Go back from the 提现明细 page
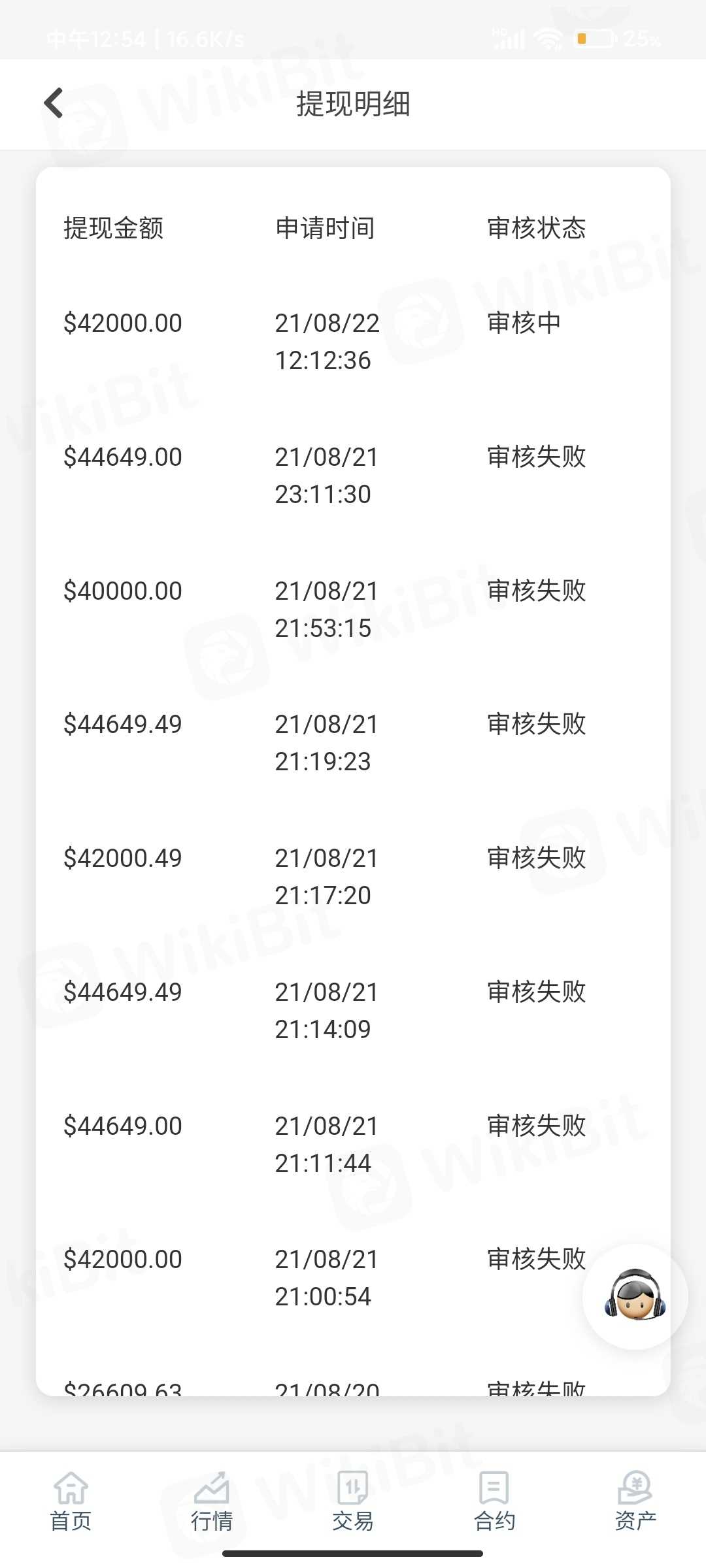 (x=54, y=103)
